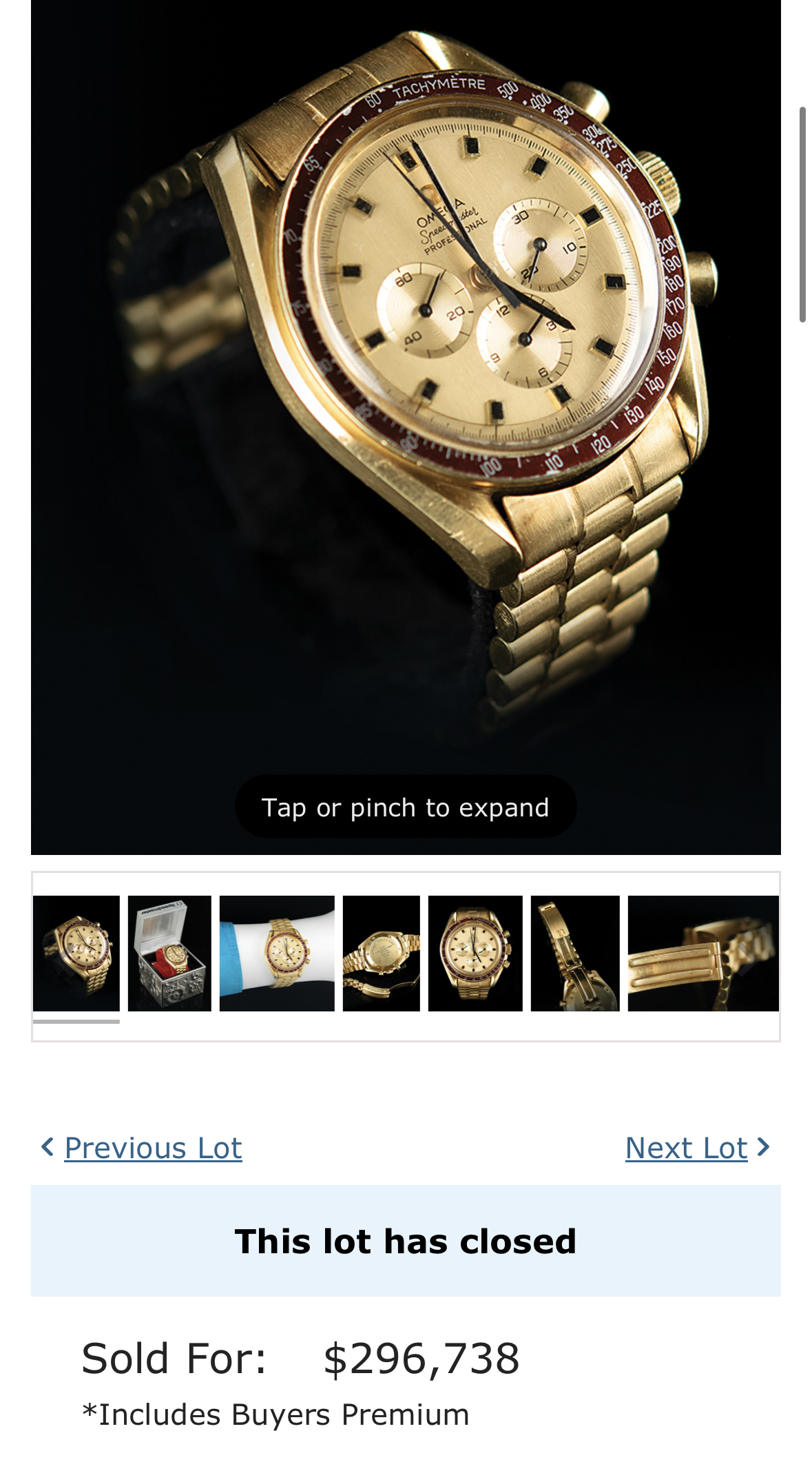Select the vertical bracelet clasp thumbnail

click(575, 953)
